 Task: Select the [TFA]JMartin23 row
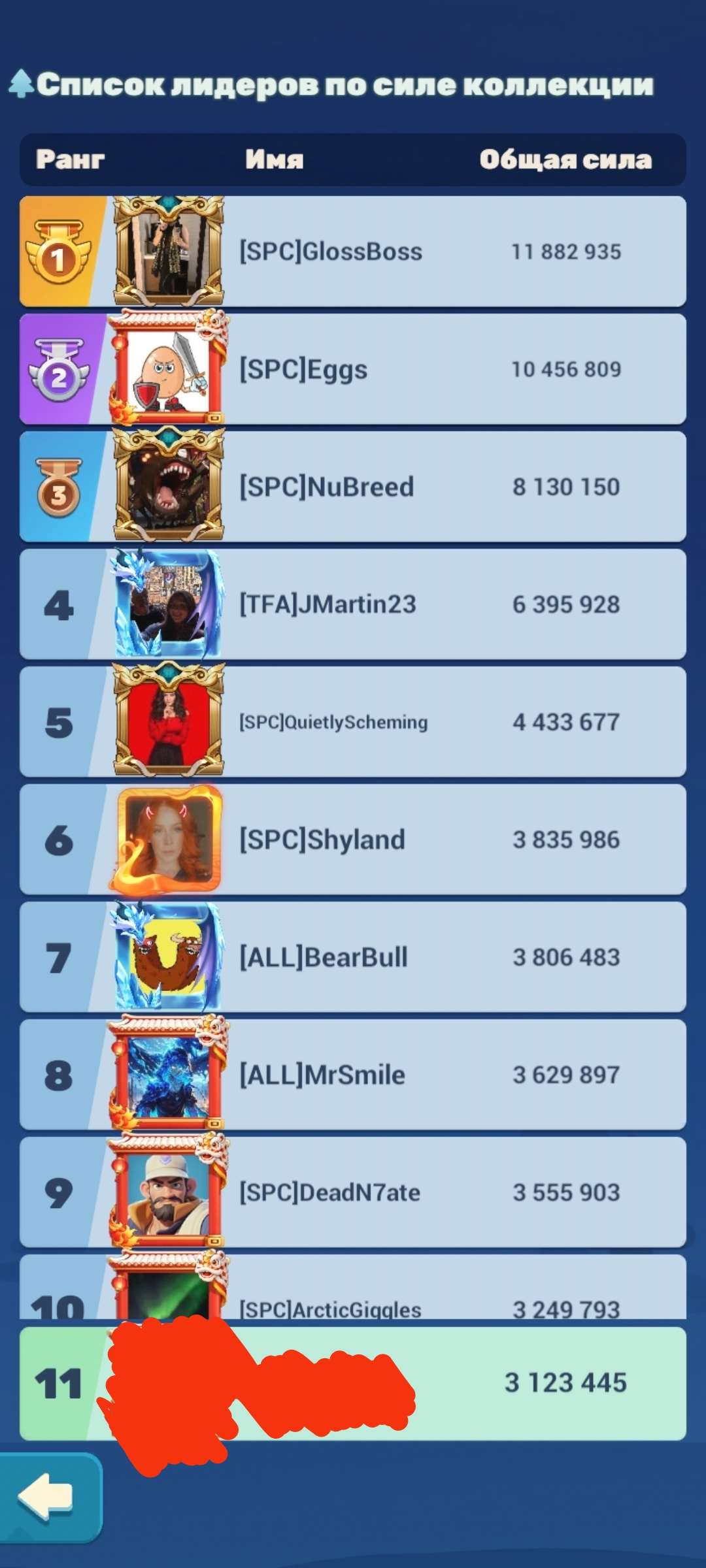click(353, 604)
